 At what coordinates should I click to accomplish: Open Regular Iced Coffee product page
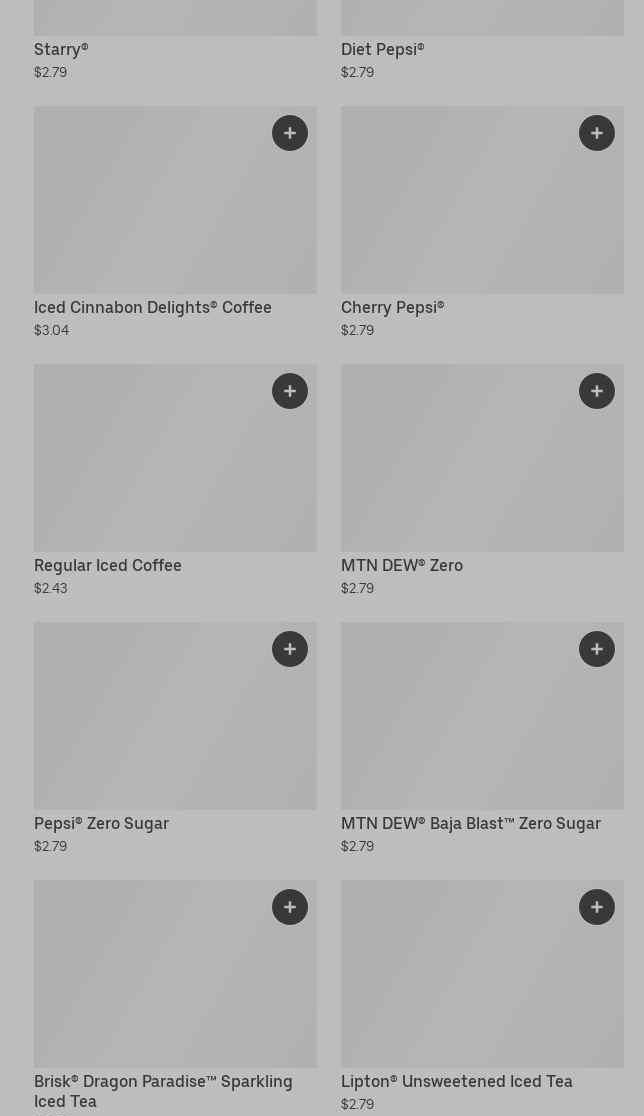108,565
